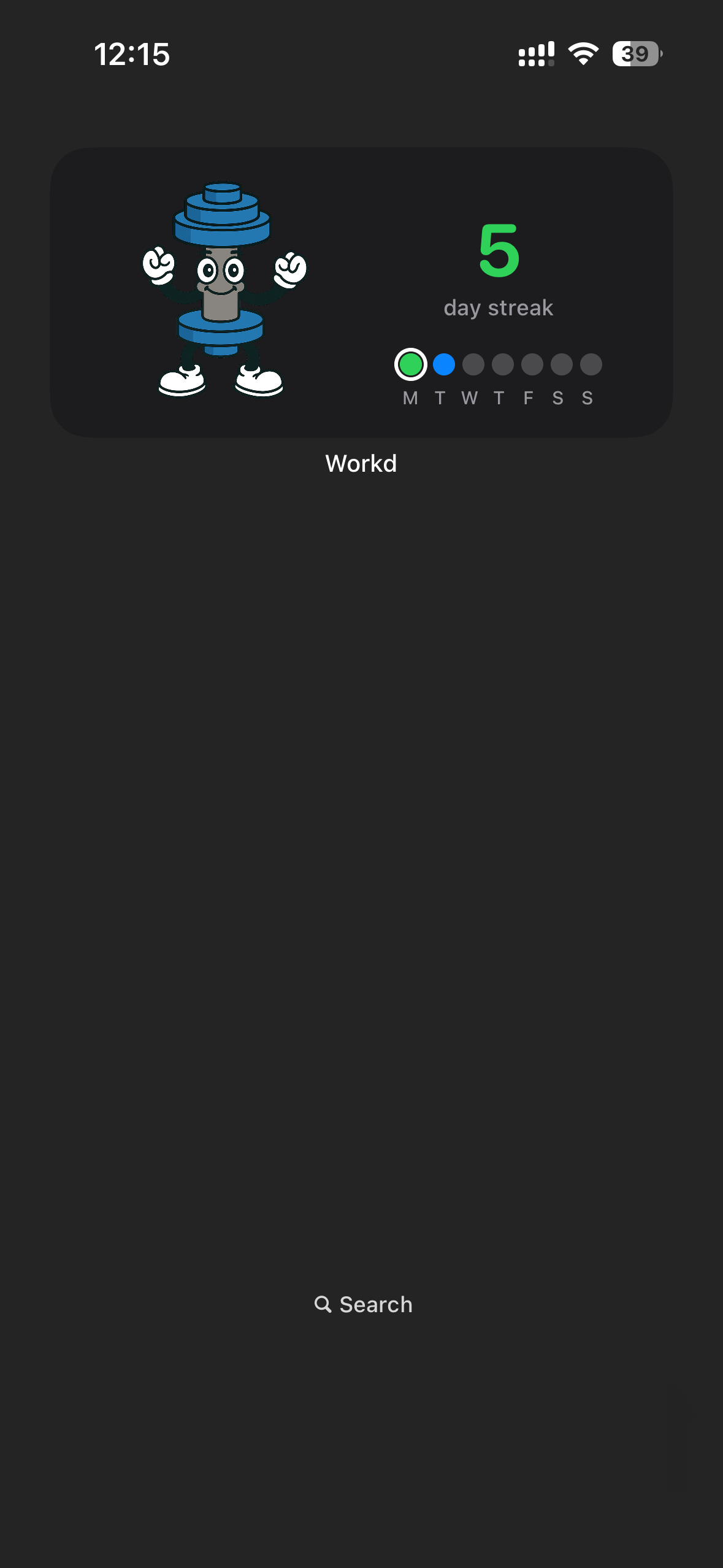Image resolution: width=723 pixels, height=1568 pixels.
Task: Toggle Tuesday's blue progress dot
Action: tap(443, 365)
